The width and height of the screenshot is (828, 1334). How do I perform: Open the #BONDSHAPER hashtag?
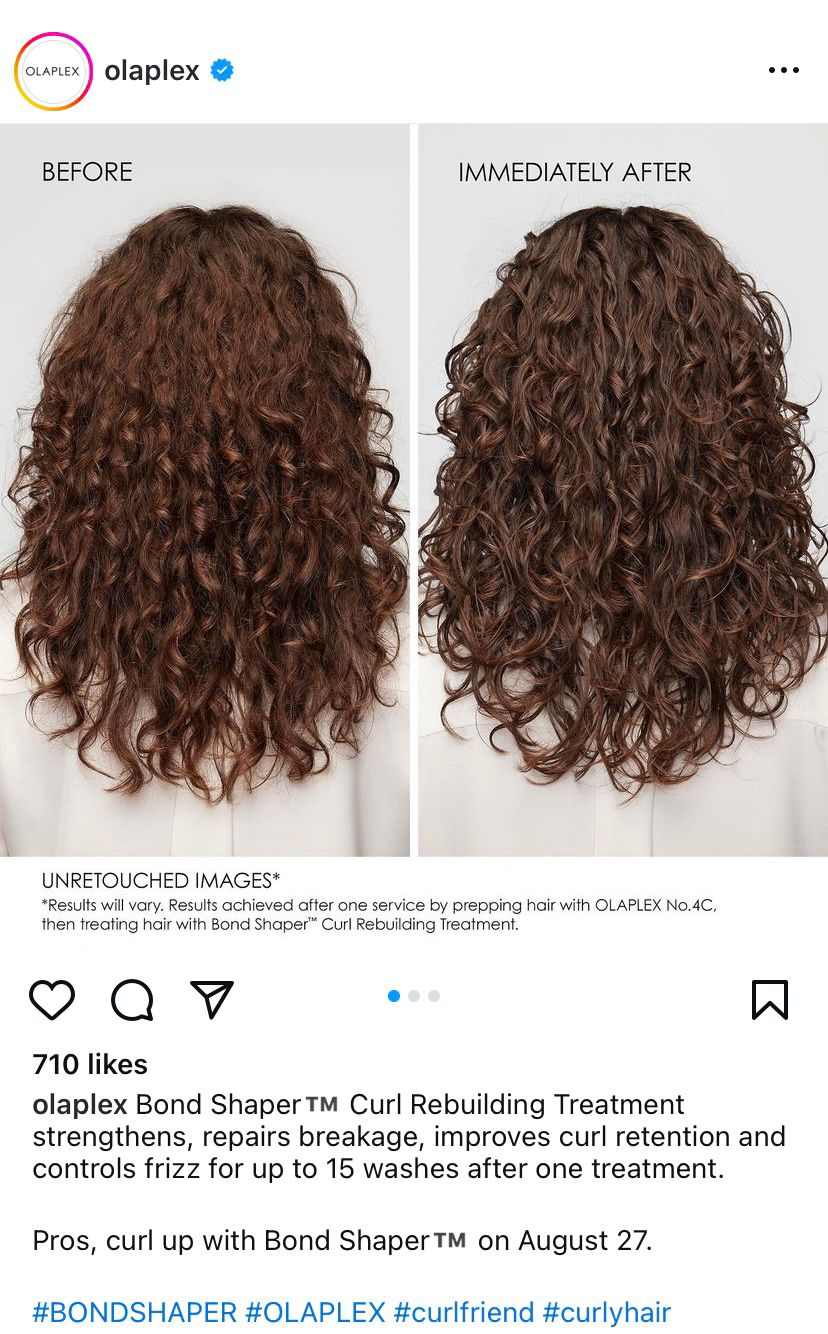[x=135, y=1312]
